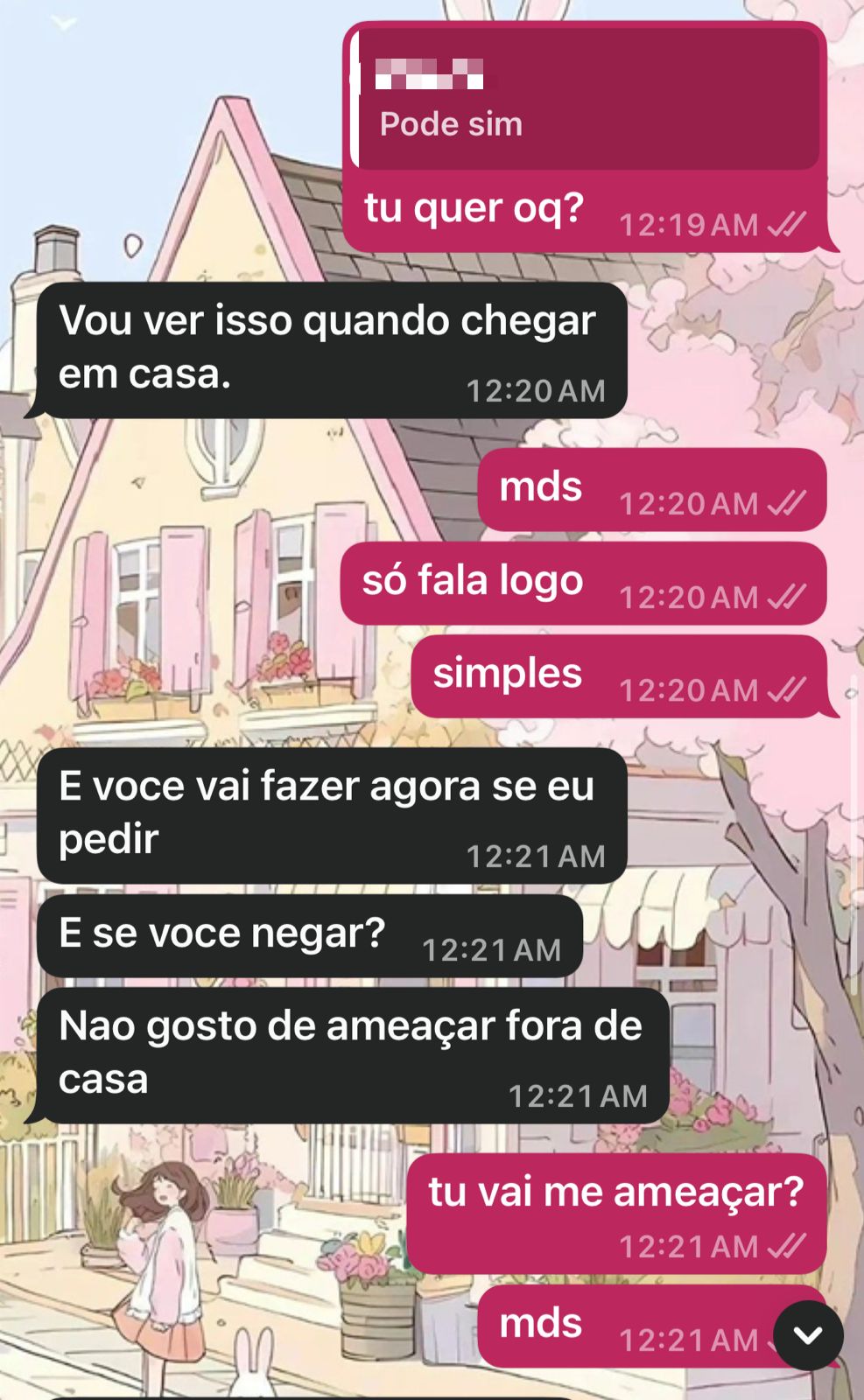Image resolution: width=864 pixels, height=1400 pixels.
Task: Jump to the latest messages with down arrow
Action: pyautogui.click(x=808, y=1335)
